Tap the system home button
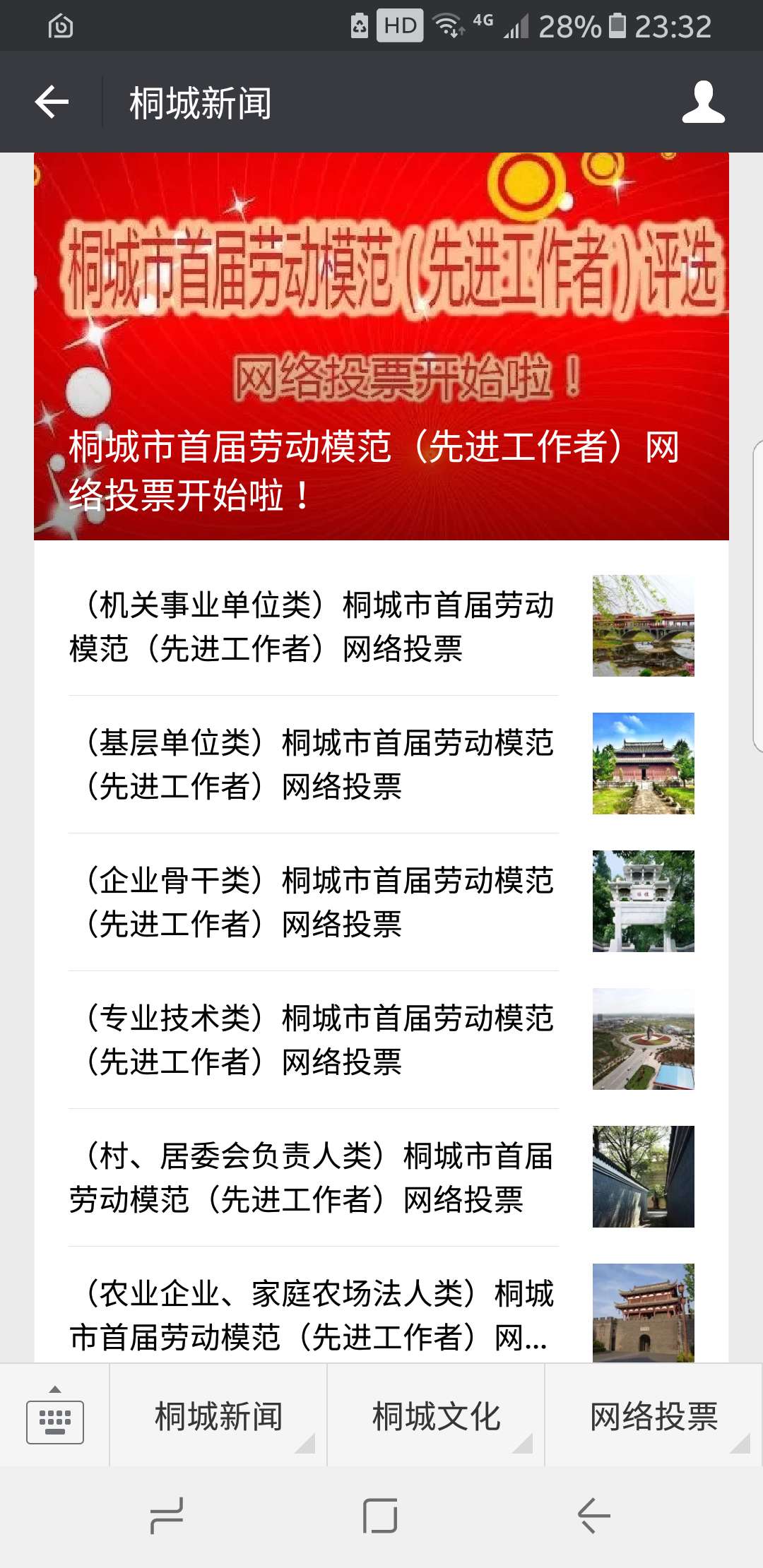This screenshot has width=763, height=1568. click(380, 1516)
